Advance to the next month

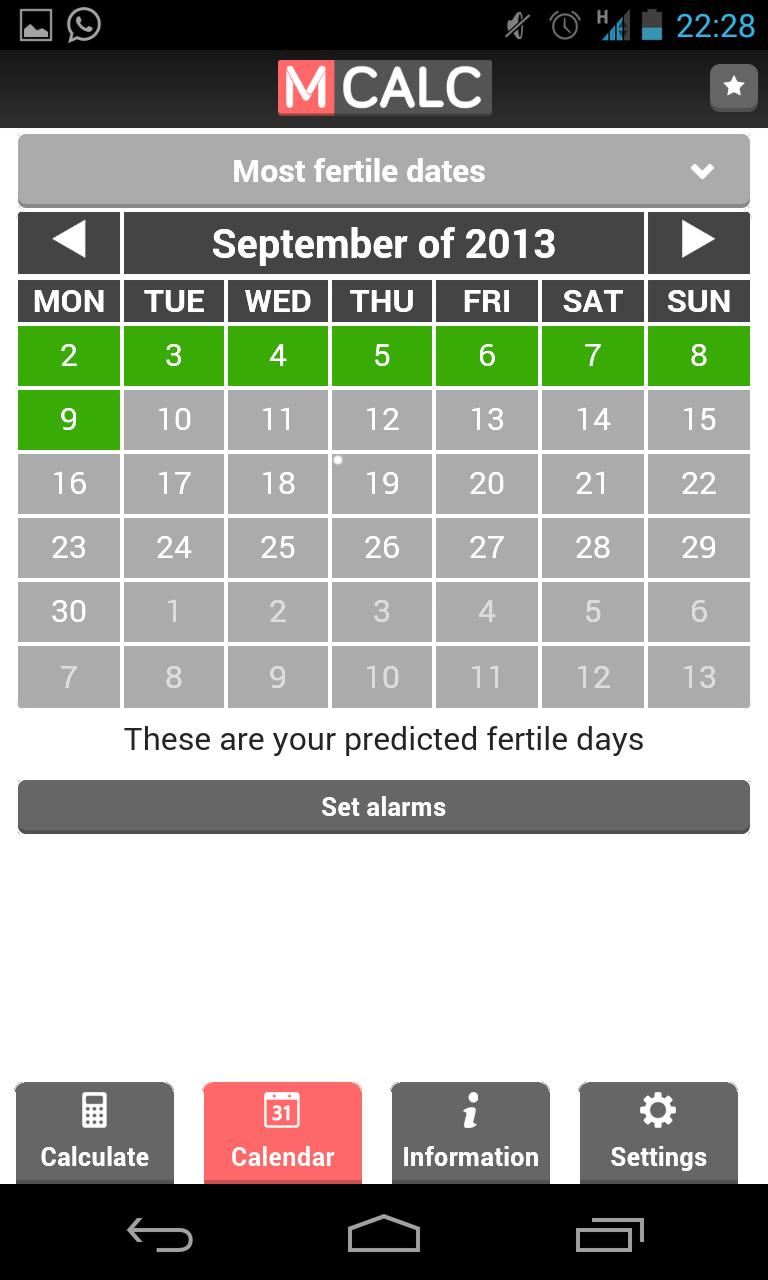coord(698,242)
